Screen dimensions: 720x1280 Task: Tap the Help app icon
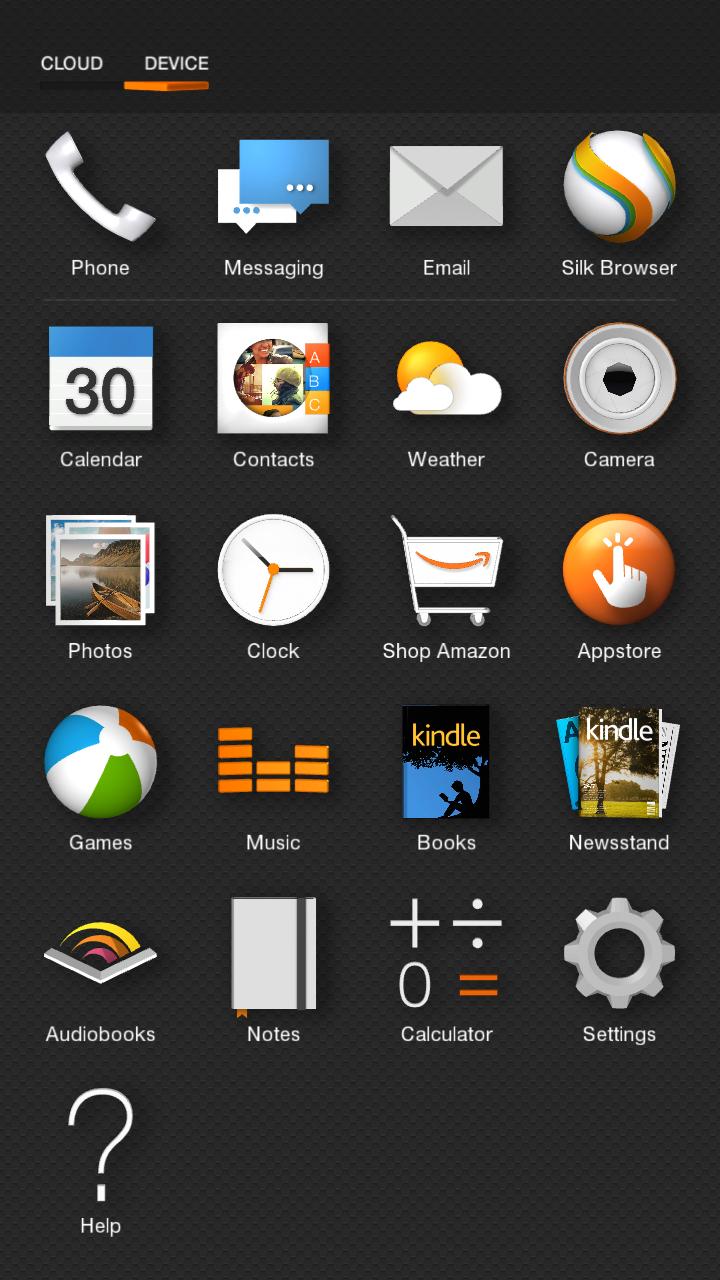point(100,1147)
